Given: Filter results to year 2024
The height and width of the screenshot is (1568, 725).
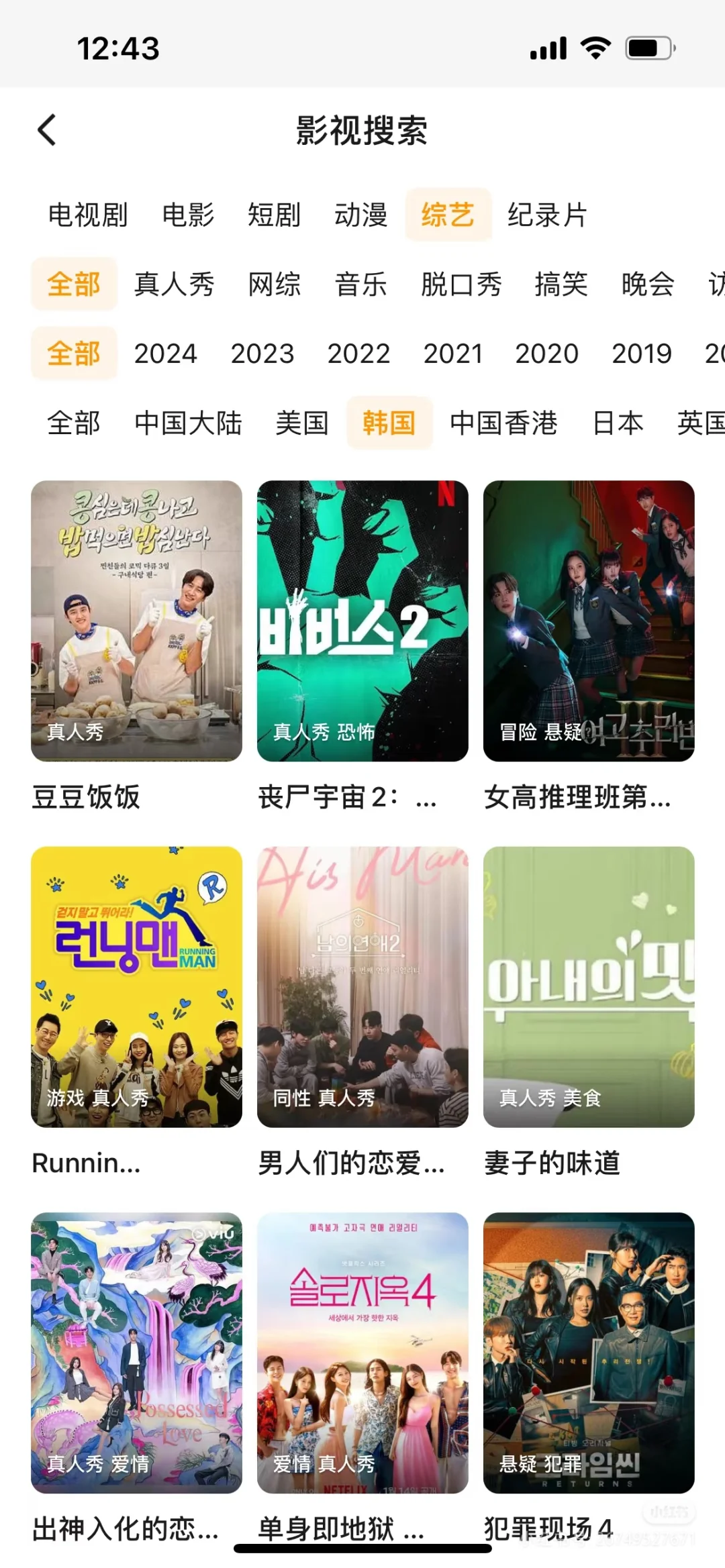Looking at the screenshot, I should pyautogui.click(x=165, y=354).
